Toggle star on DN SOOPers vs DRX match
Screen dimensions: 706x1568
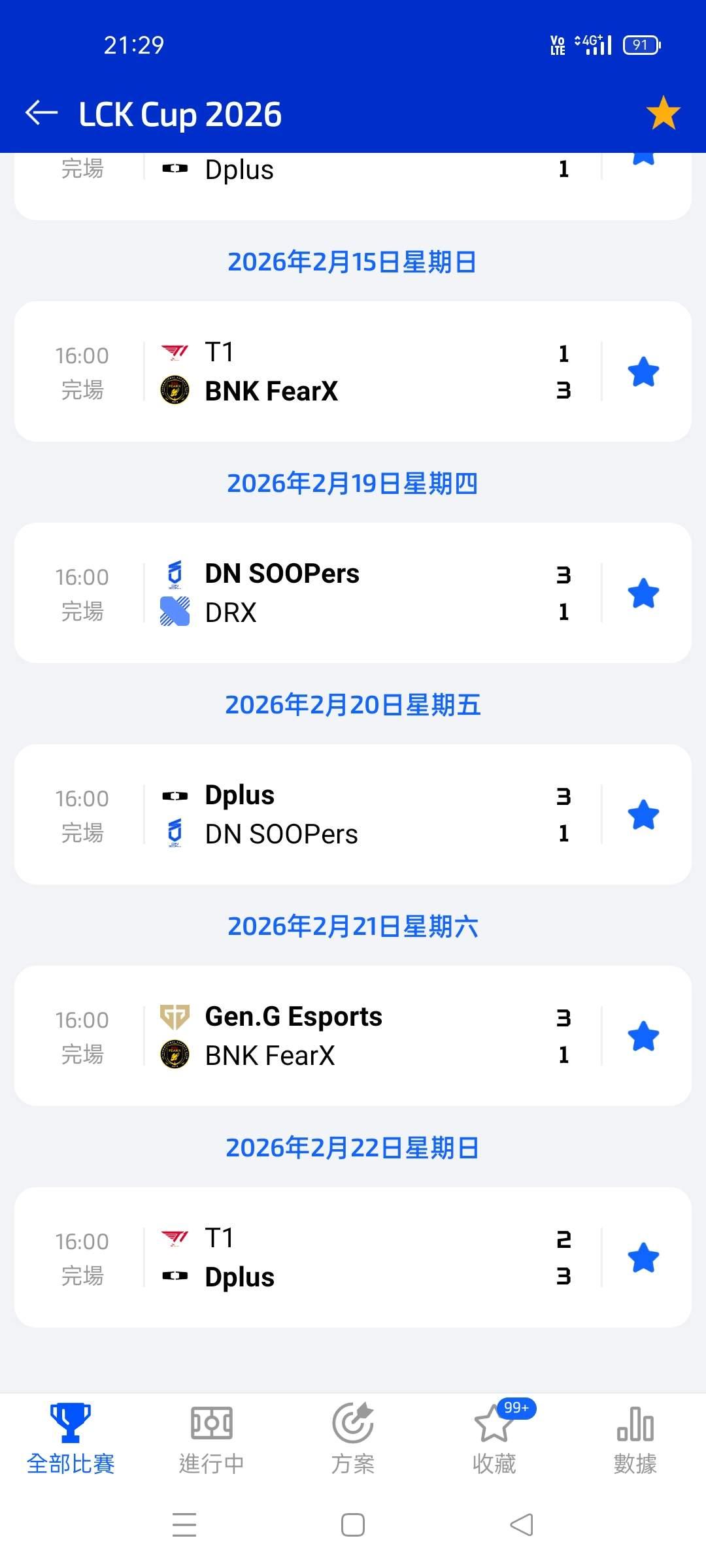click(x=643, y=593)
